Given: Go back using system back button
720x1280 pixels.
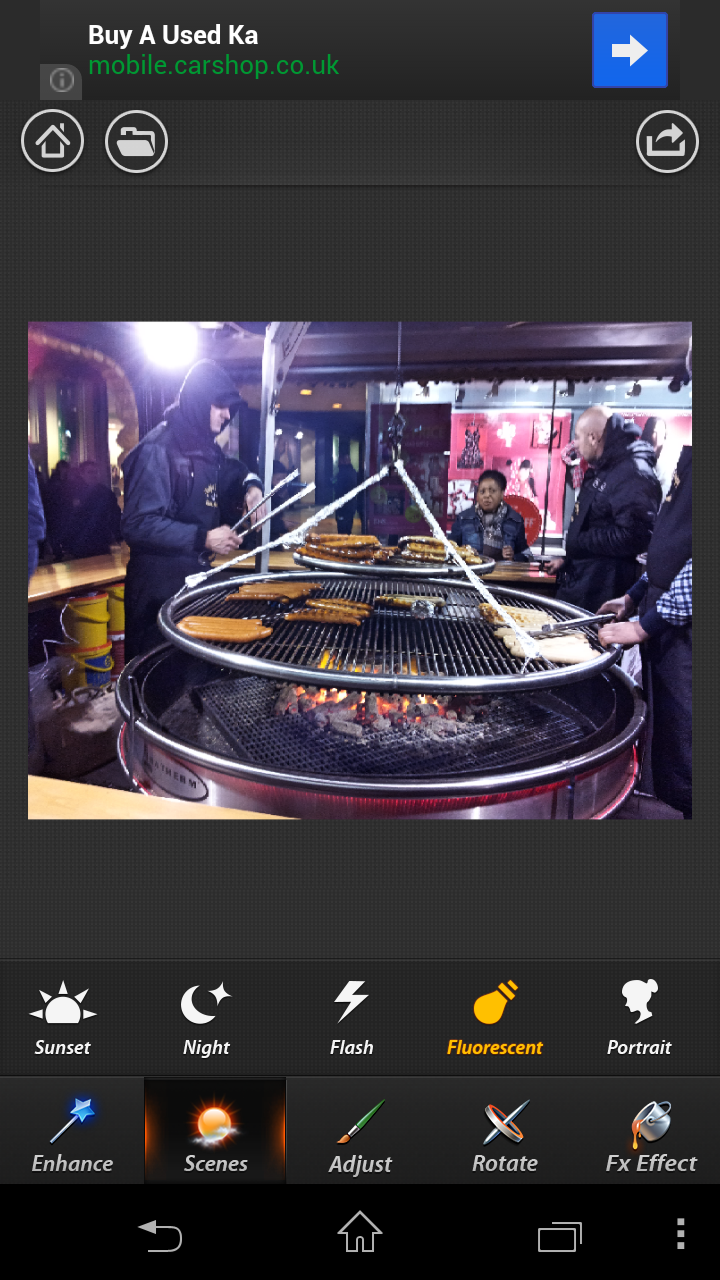Looking at the screenshot, I should coord(160,1234).
